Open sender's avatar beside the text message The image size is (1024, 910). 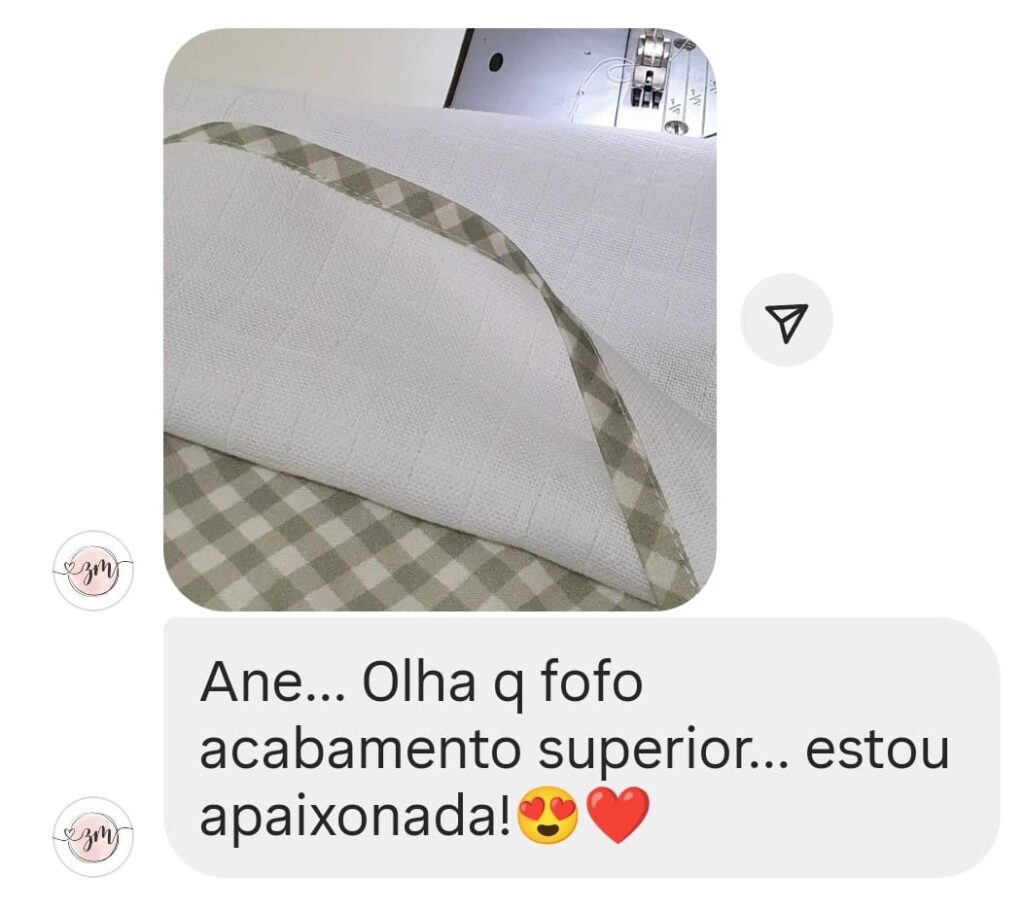(93, 836)
